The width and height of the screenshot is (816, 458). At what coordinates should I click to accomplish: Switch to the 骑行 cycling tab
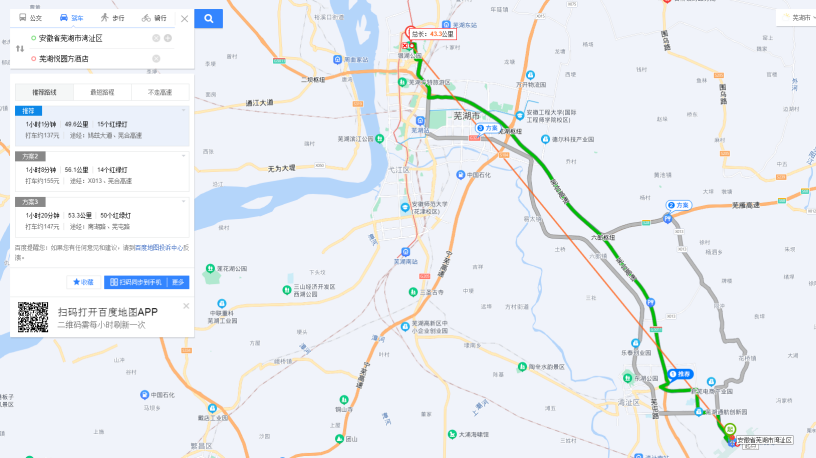click(153, 18)
